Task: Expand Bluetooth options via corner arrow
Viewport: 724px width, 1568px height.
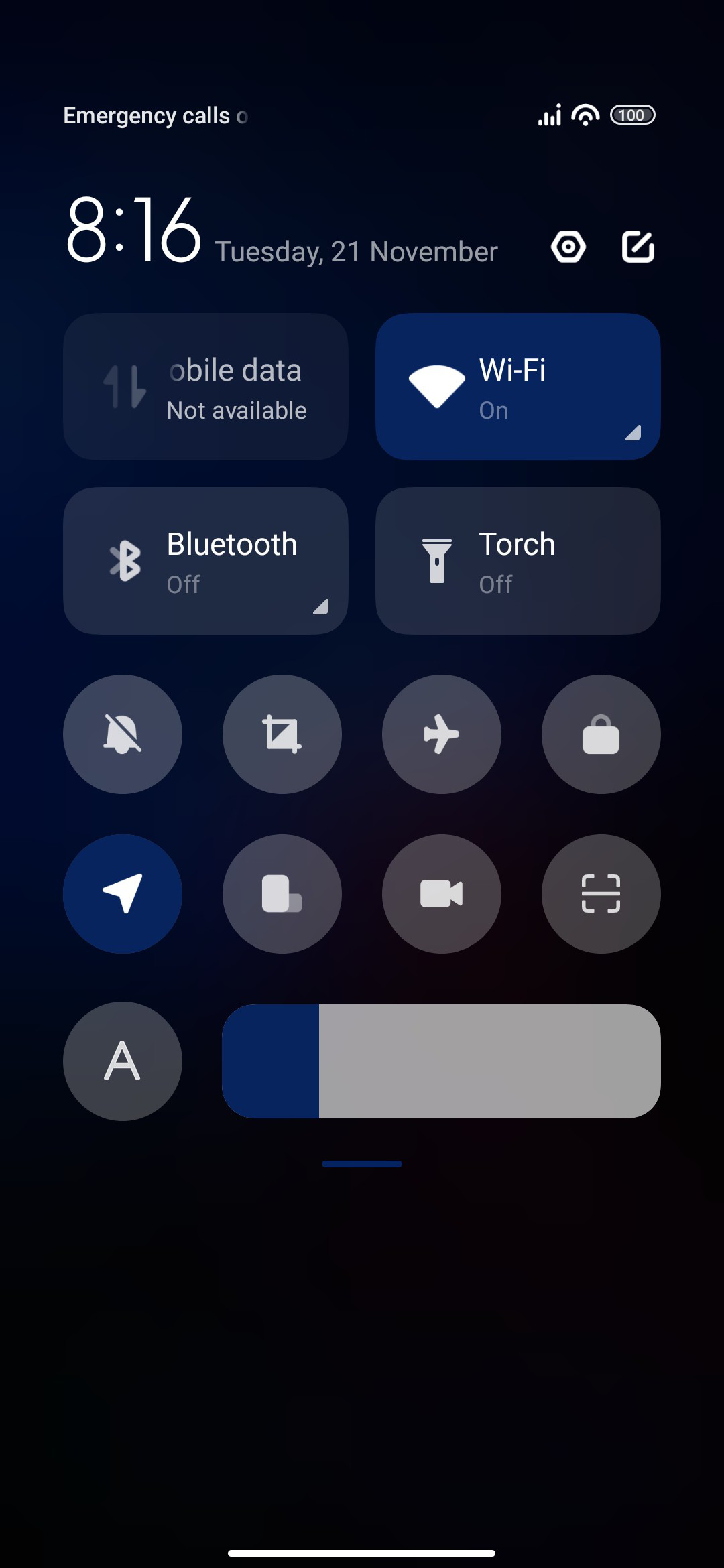Action: [321, 607]
